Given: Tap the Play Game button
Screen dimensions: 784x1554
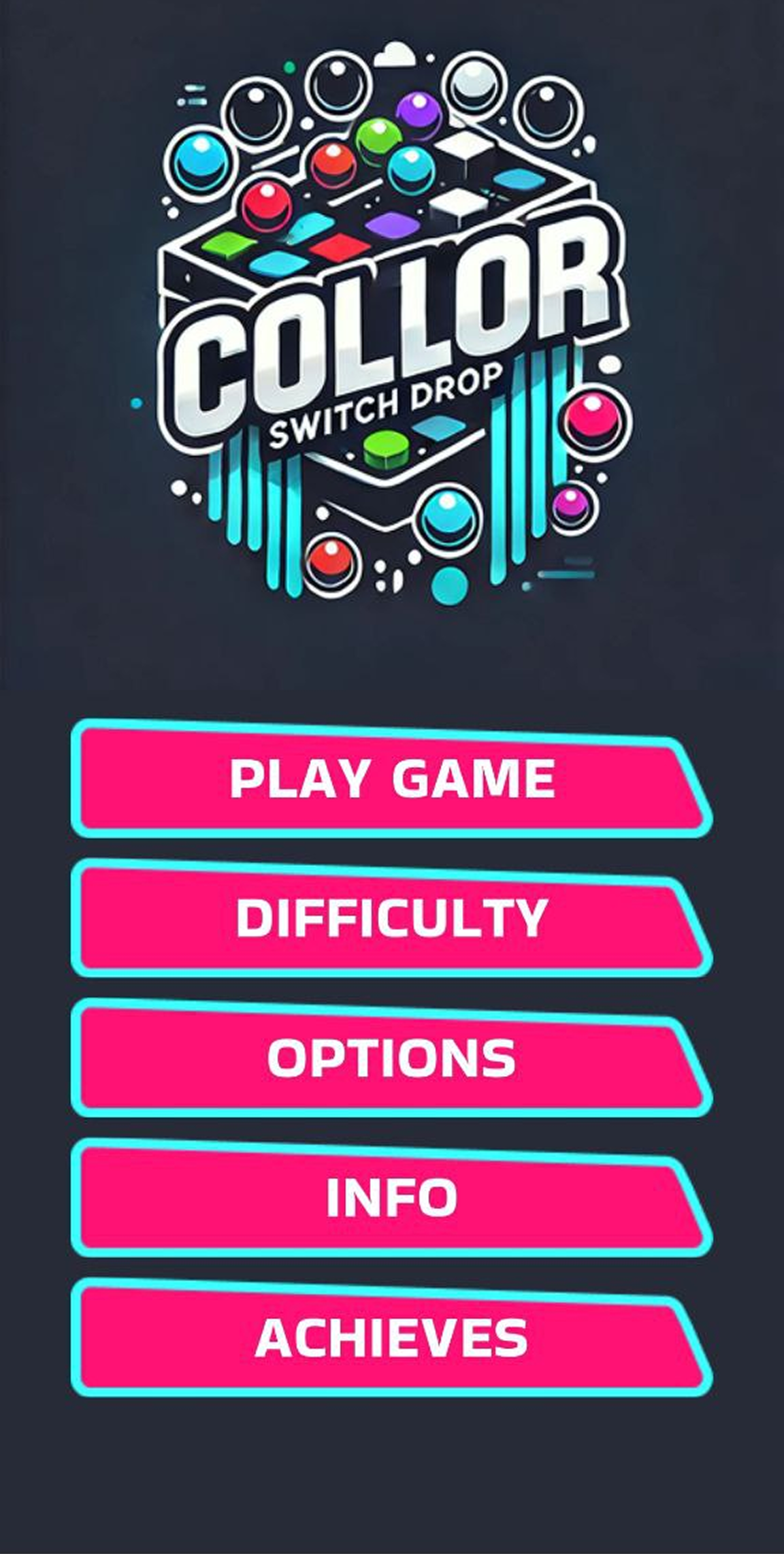Looking at the screenshot, I should pos(391,779).
